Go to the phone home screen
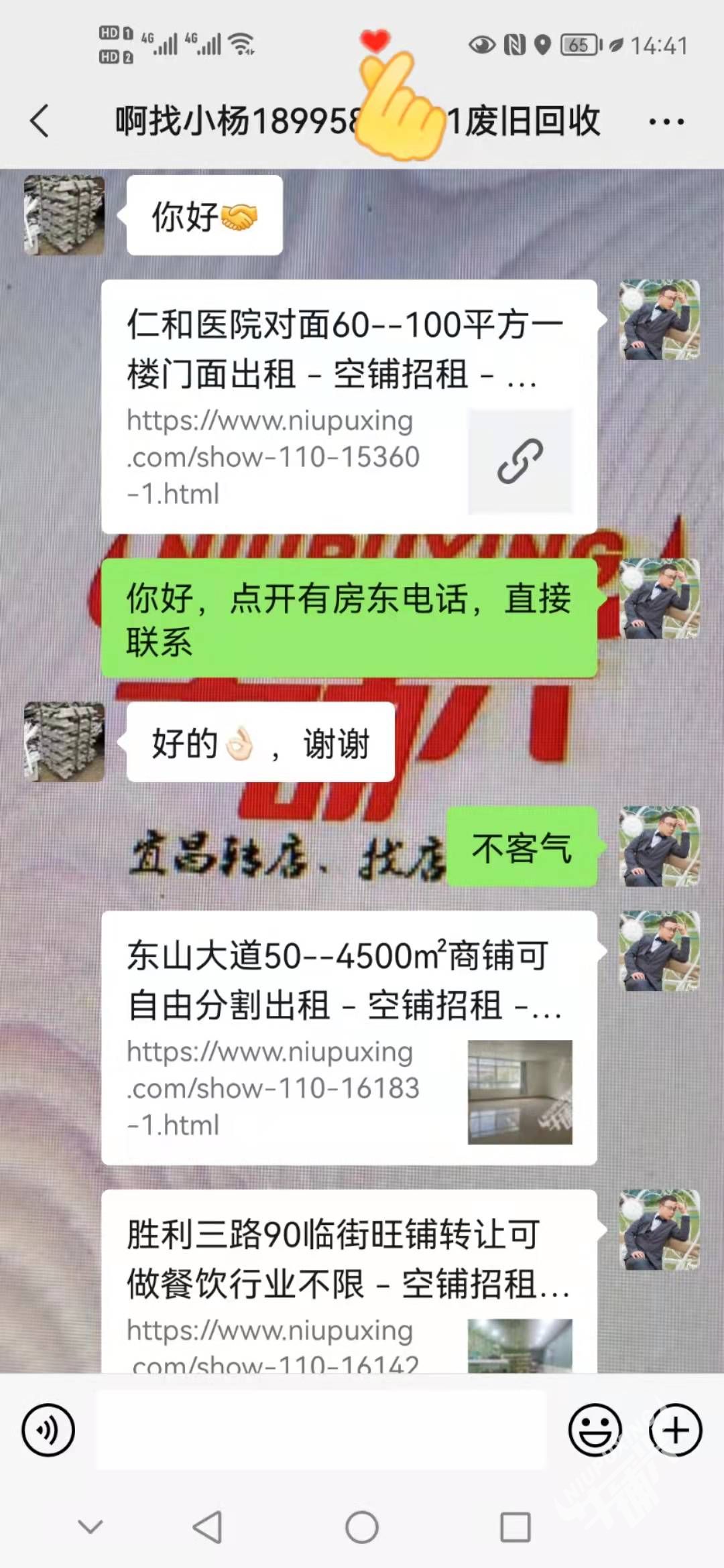The width and height of the screenshot is (724, 1568). (362, 1528)
